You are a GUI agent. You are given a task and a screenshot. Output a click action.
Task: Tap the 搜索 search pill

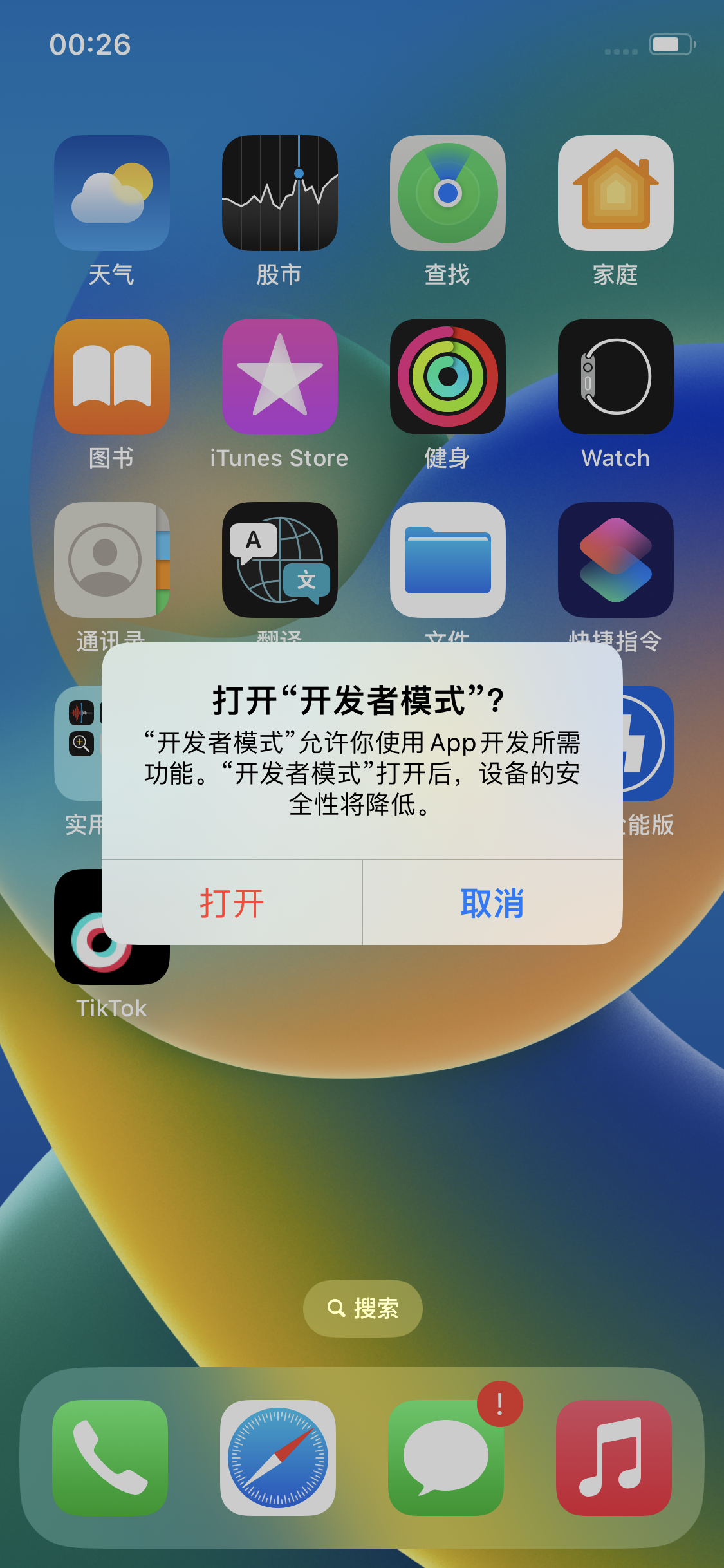[362, 1309]
